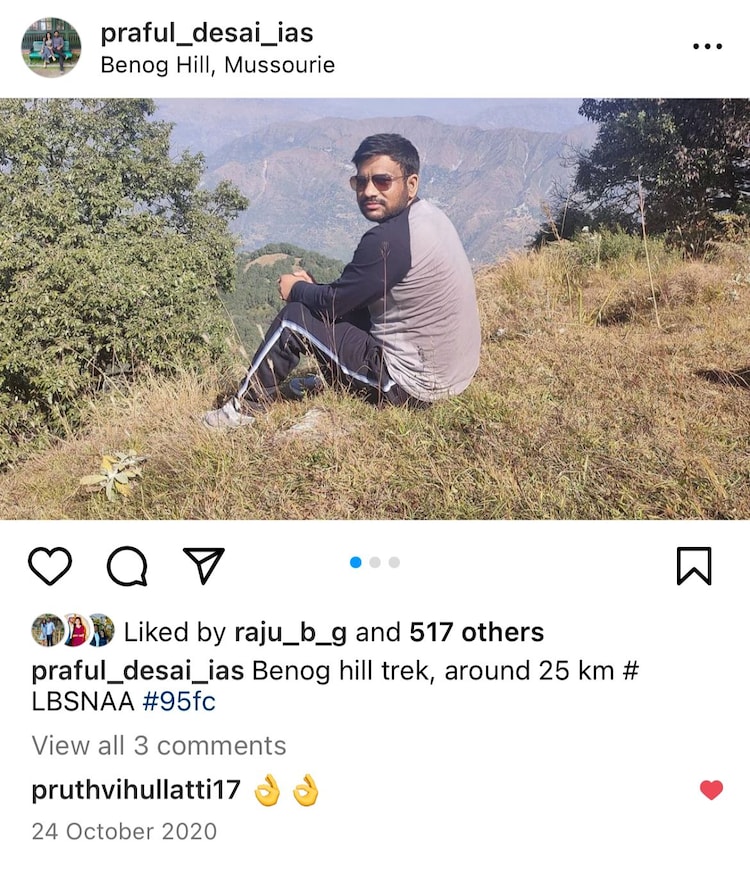Open the #95fc hashtag

click(179, 701)
